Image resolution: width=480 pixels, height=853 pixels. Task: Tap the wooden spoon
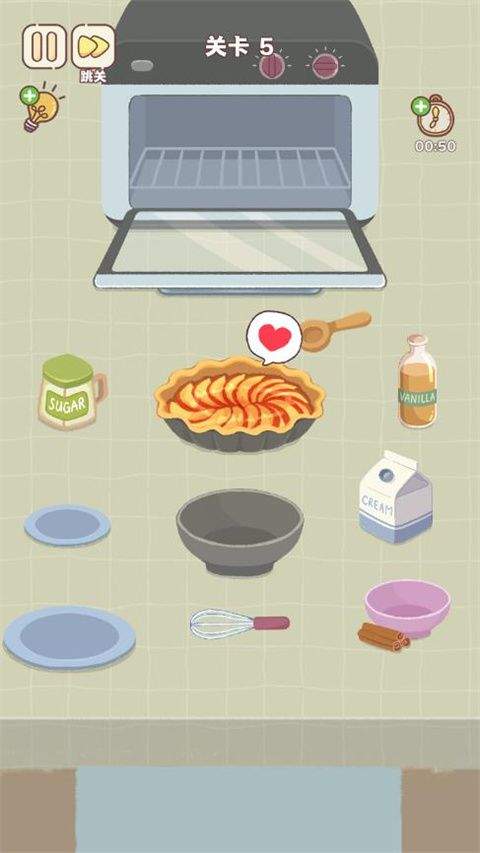coord(336,330)
